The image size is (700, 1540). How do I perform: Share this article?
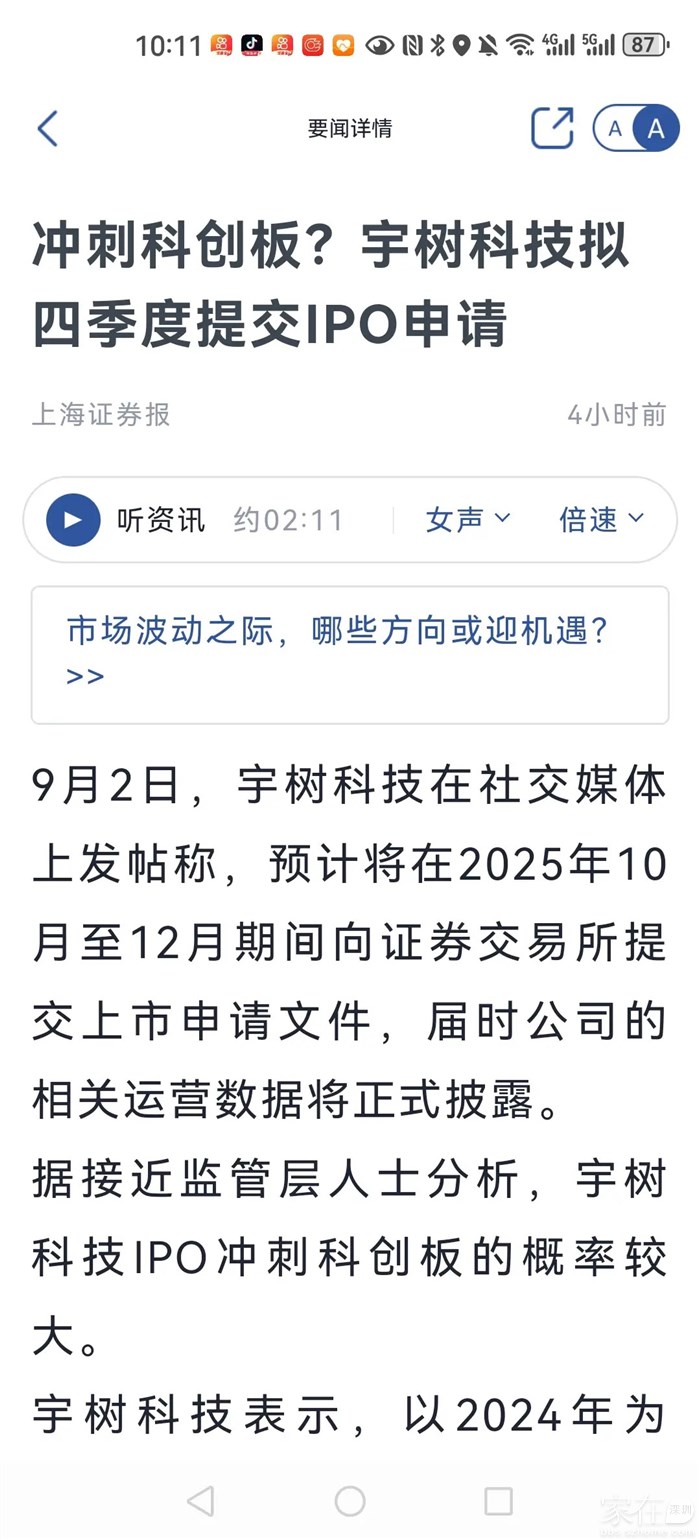point(552,128)
